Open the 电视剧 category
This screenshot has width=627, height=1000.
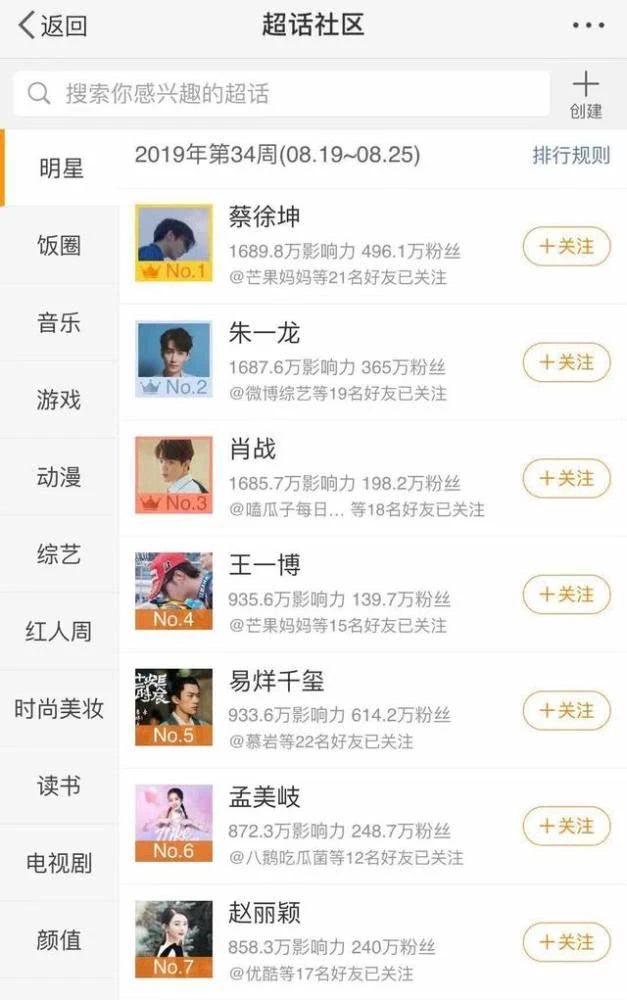[59, 863]
